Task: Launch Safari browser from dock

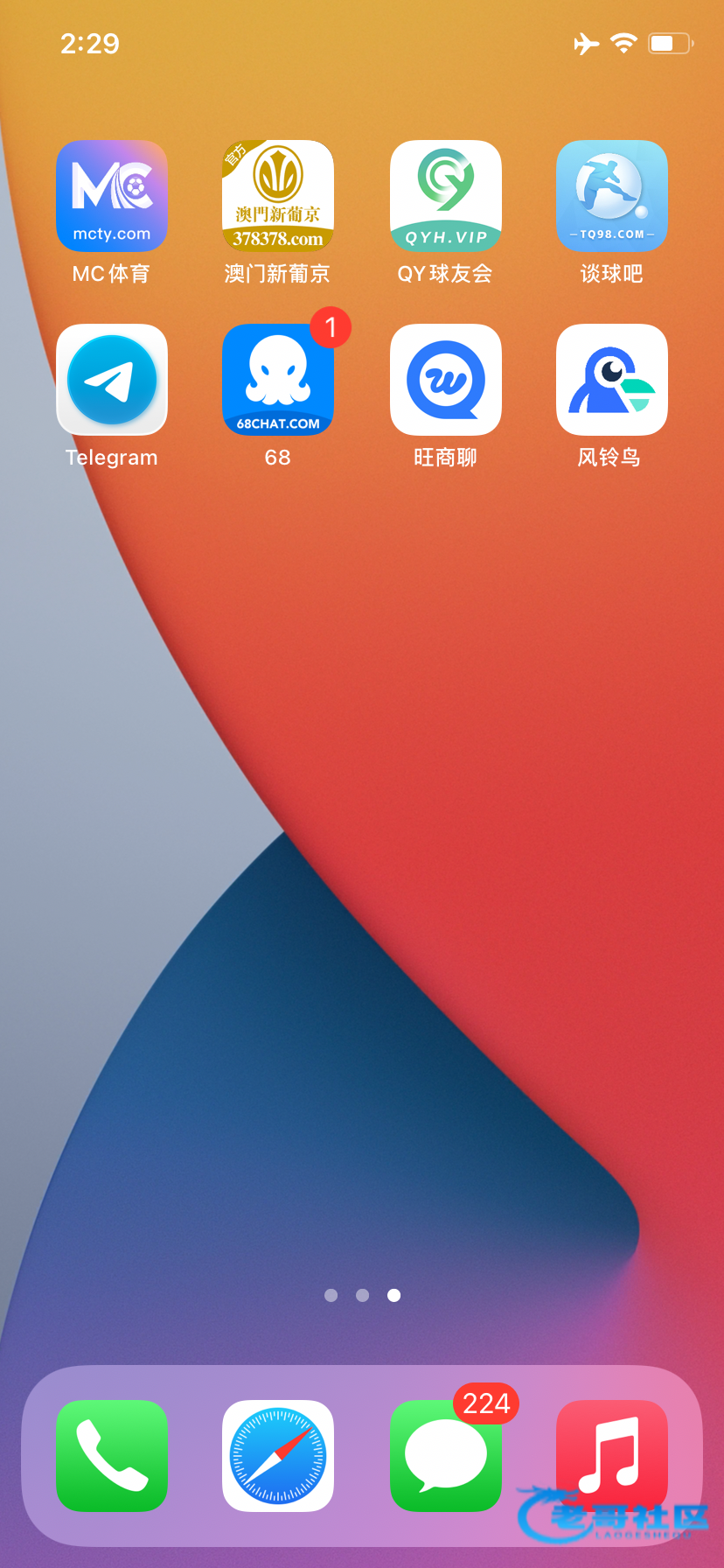Action: click(278, 1456)
